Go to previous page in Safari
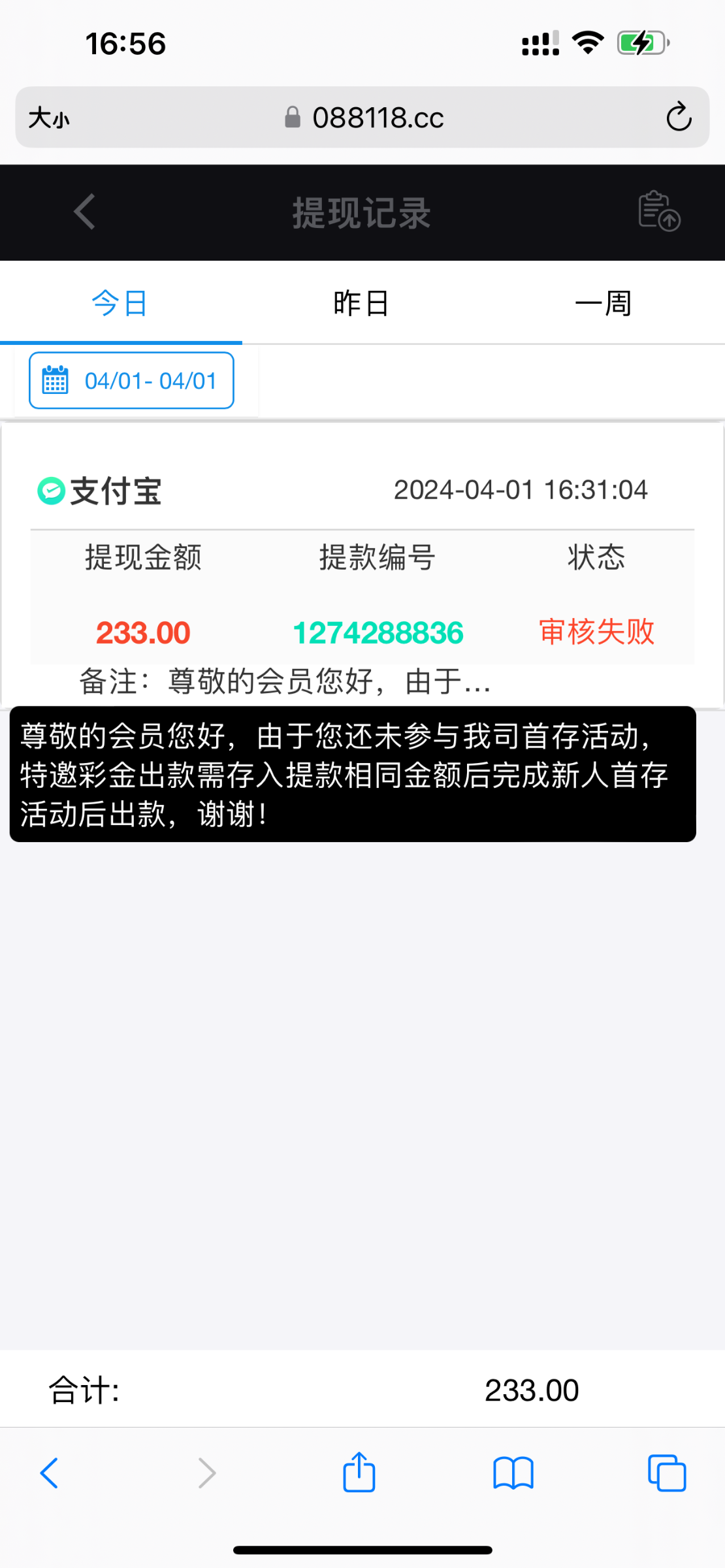This screenshot has width=725, height=1568. tap(50, 1473)
